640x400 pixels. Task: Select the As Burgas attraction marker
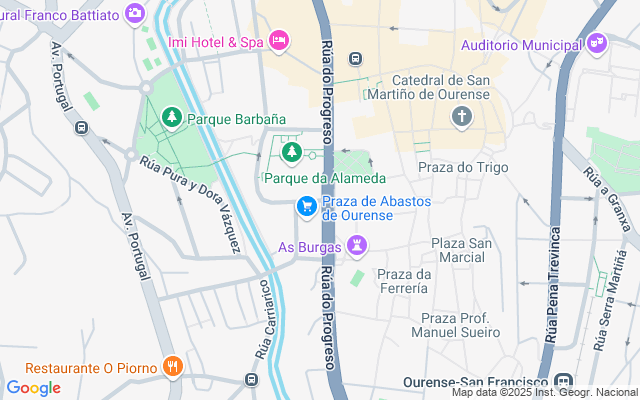pos(358,246)
